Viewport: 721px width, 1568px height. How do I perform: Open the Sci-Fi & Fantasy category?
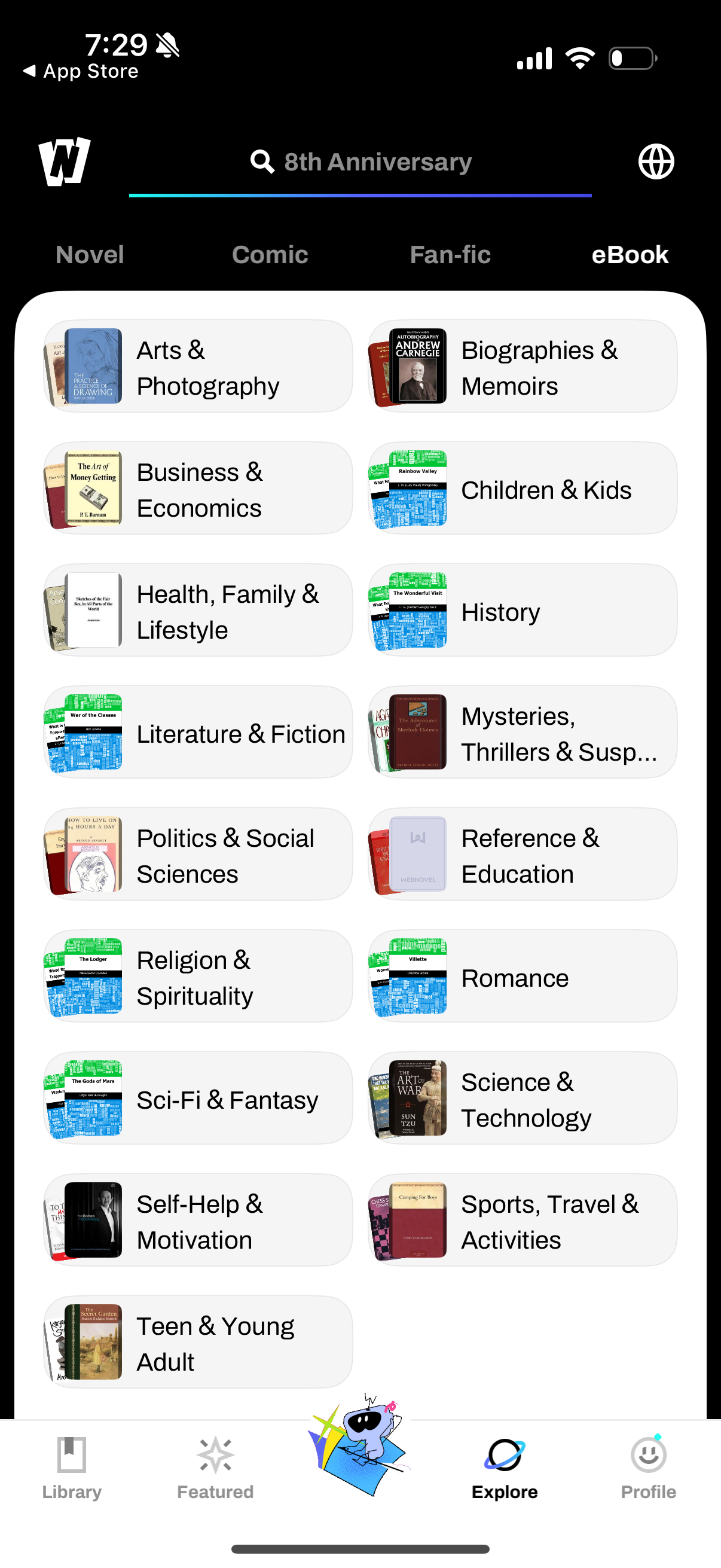pyautogui.click(x=198, y=1099)
